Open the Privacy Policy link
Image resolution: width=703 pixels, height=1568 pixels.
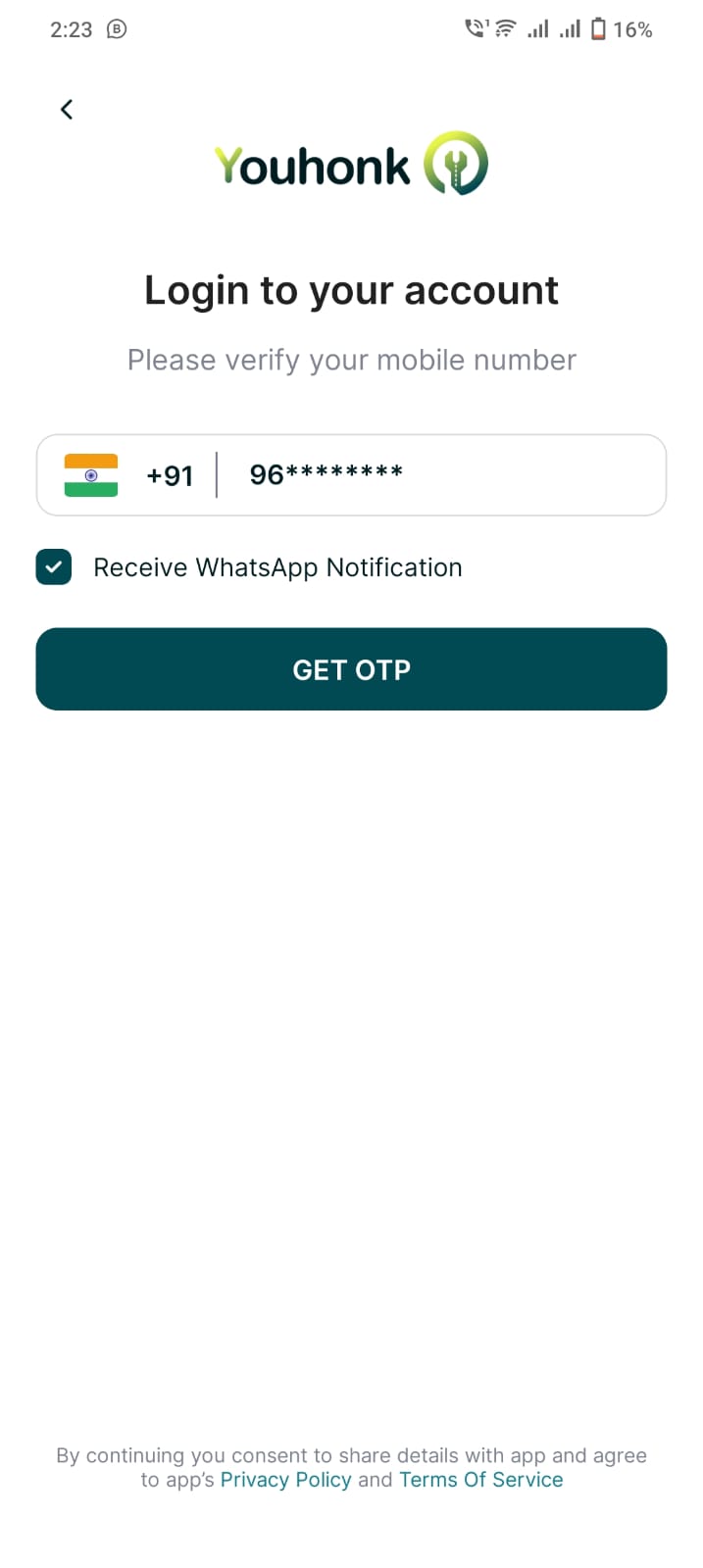point(285,1480)
